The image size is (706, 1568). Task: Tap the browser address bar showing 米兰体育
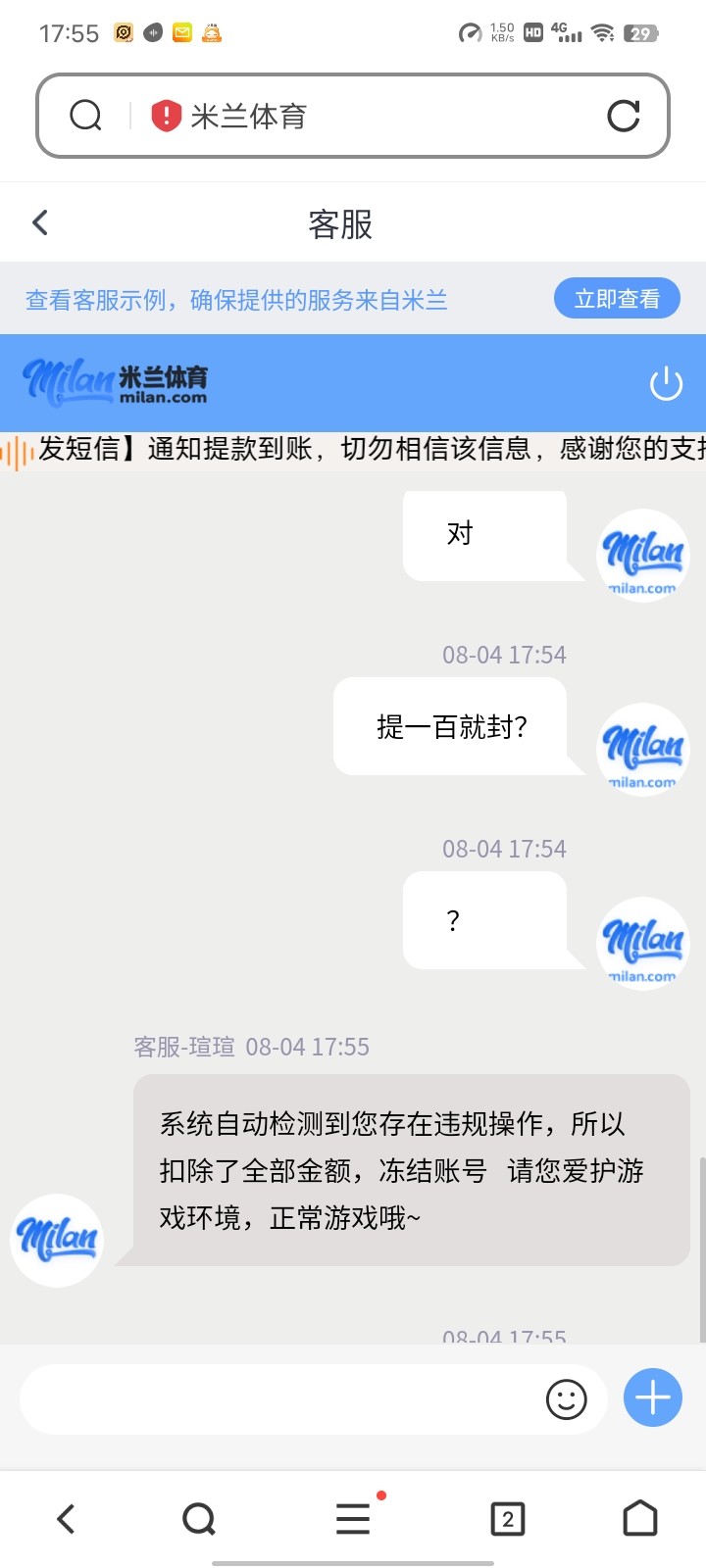[x=353, y=116]
